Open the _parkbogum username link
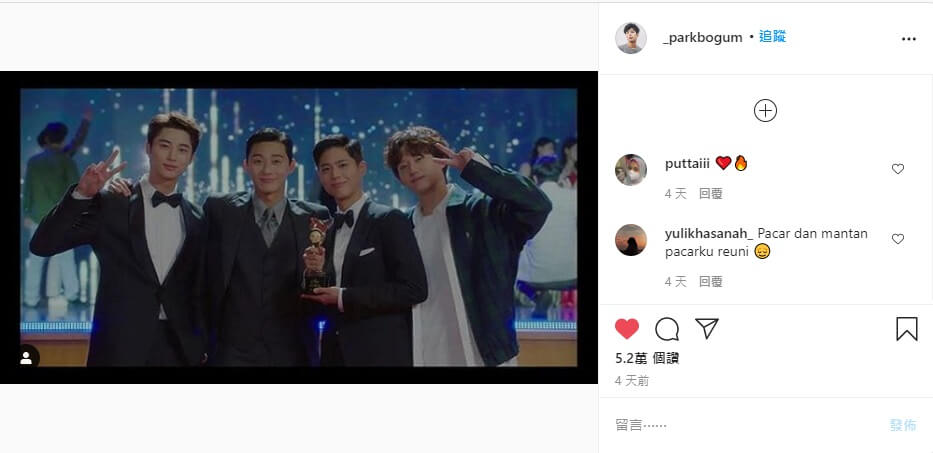Image resolution: width=933 pixels, height=453 pixels. point(702,38)
